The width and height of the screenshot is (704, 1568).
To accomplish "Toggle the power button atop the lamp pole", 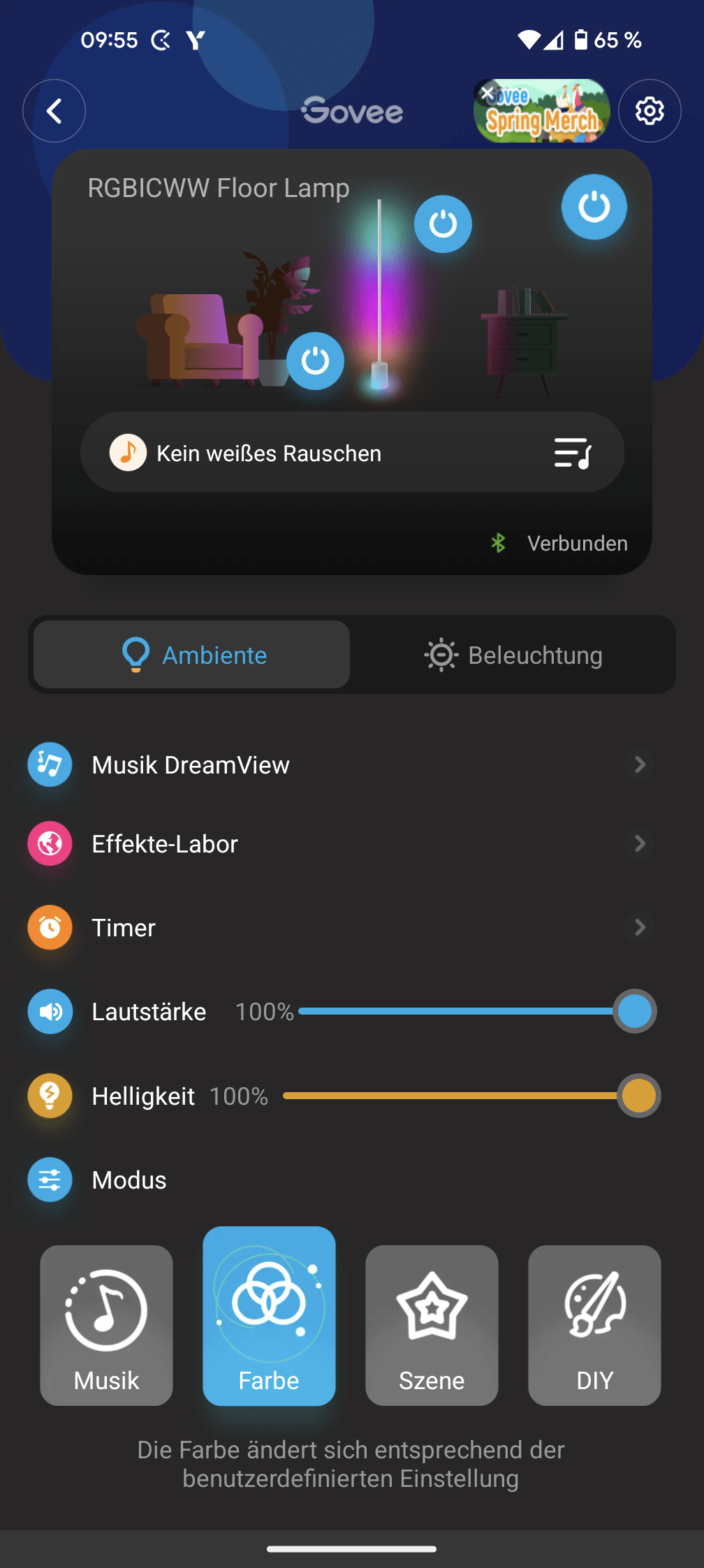I will coord(443,224).
